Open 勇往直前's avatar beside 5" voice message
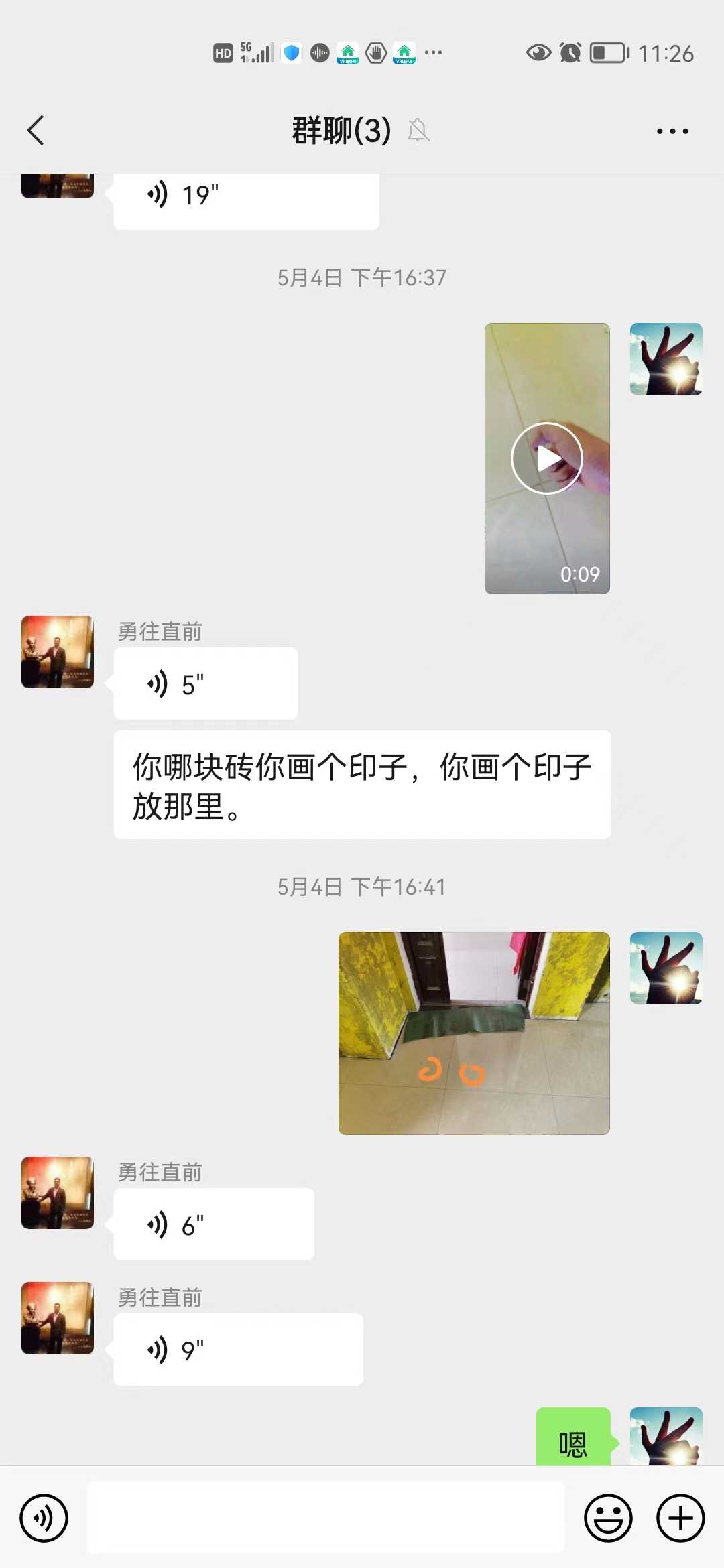Image resolution: width=724 pixels, height=1568 pixels. point(58,652)
